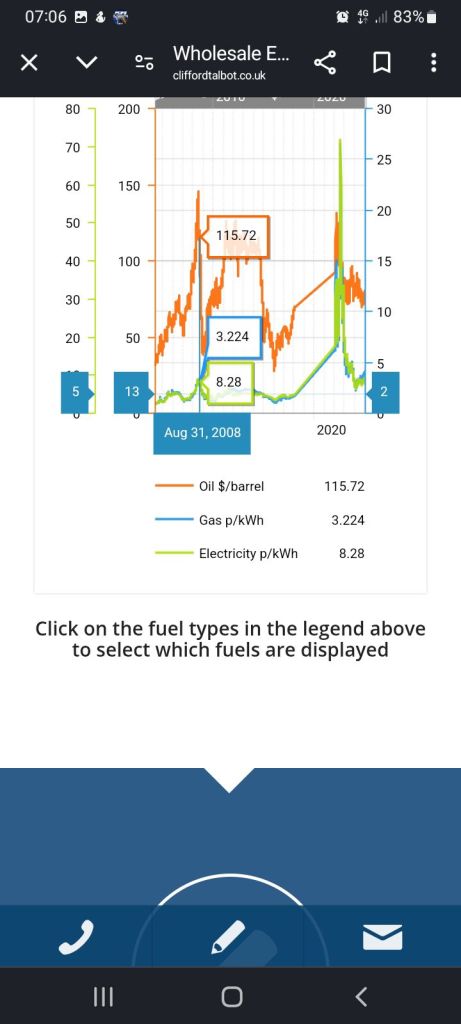Viewport: 461px width, 1024px height.
Task: Open the browser overflow menu
Action: (x=434, y=63)
